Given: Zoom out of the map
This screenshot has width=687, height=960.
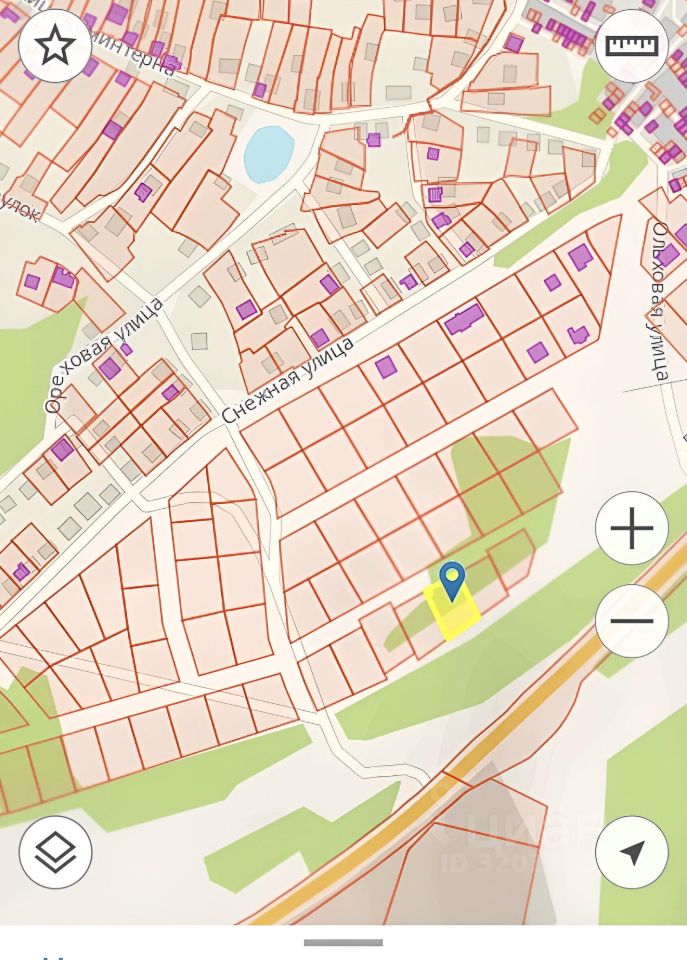Looking at the screenshot, I should (x=631, y=621).
